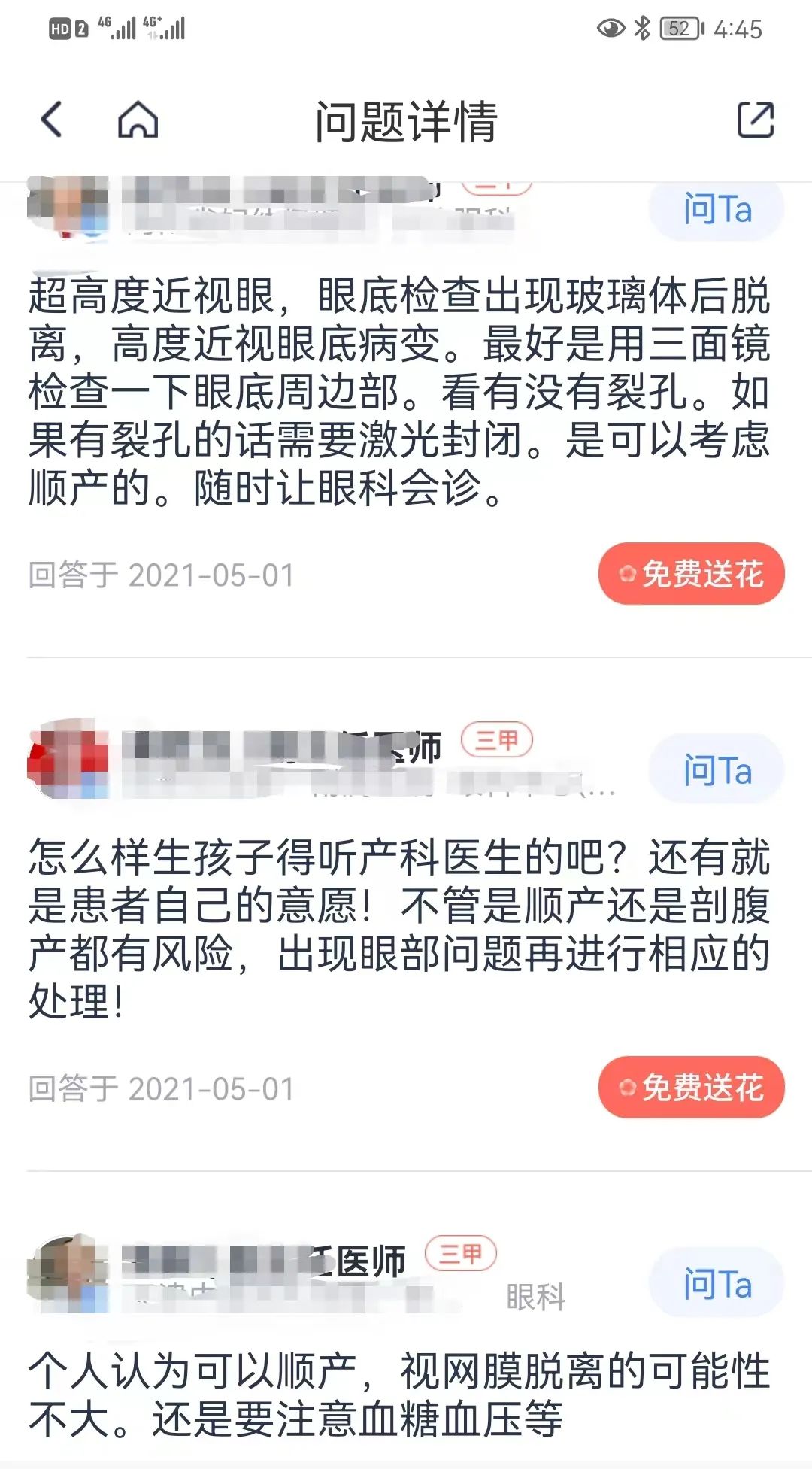
Task: Send free flowers for the obstetrician-advice answer
Action: pyautogui.click(x=691, y=1088)
